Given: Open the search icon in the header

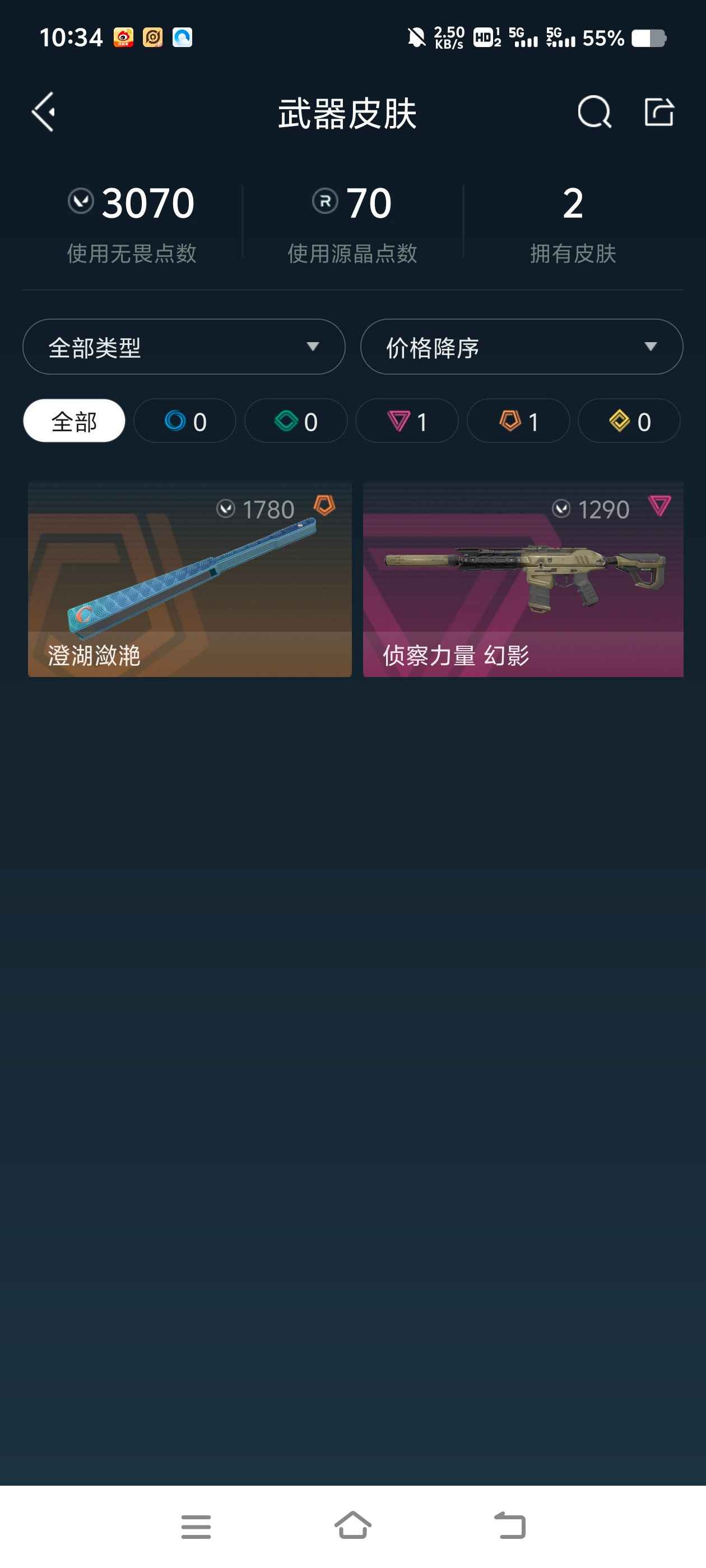Looking at the screenshot, I should 594,112.
